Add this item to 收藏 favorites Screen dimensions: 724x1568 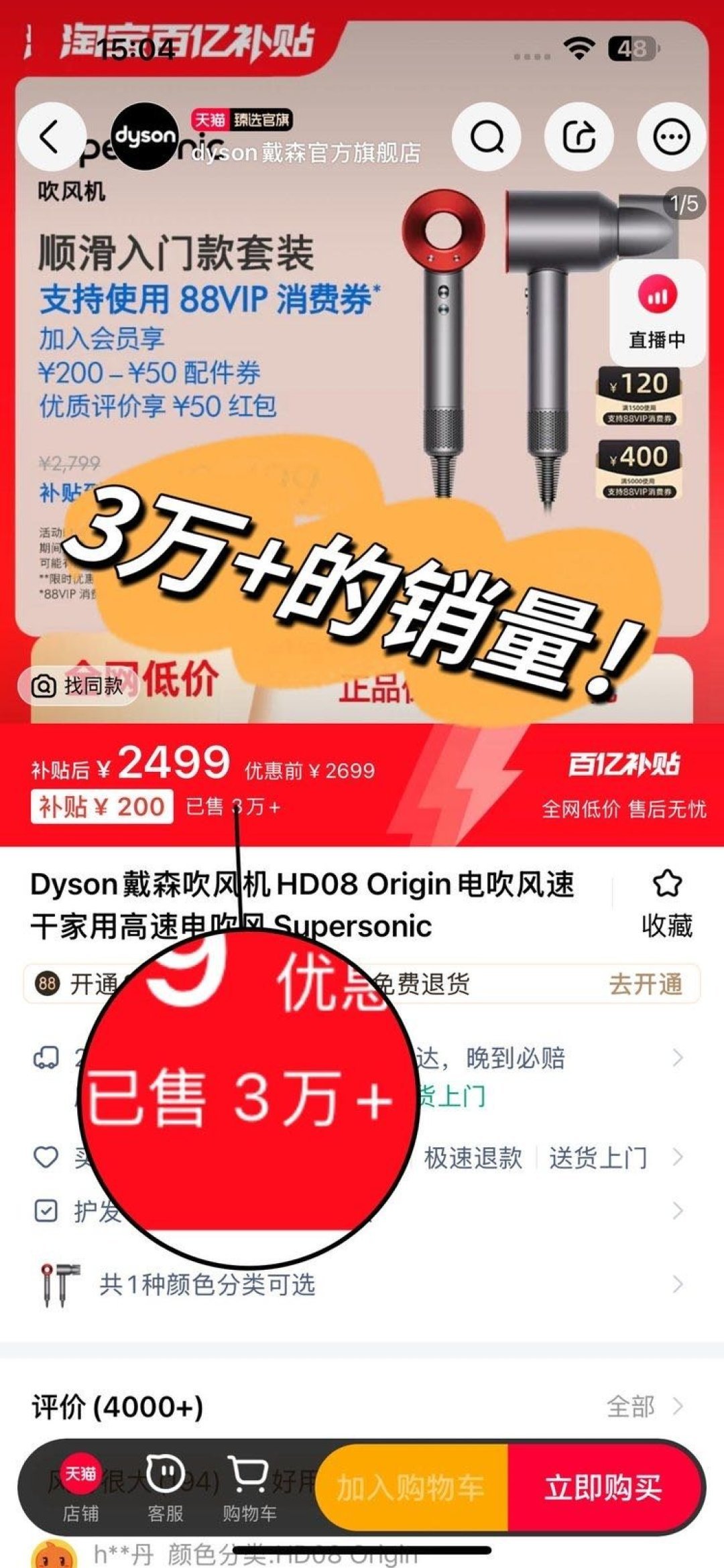[x=666, y=903]
